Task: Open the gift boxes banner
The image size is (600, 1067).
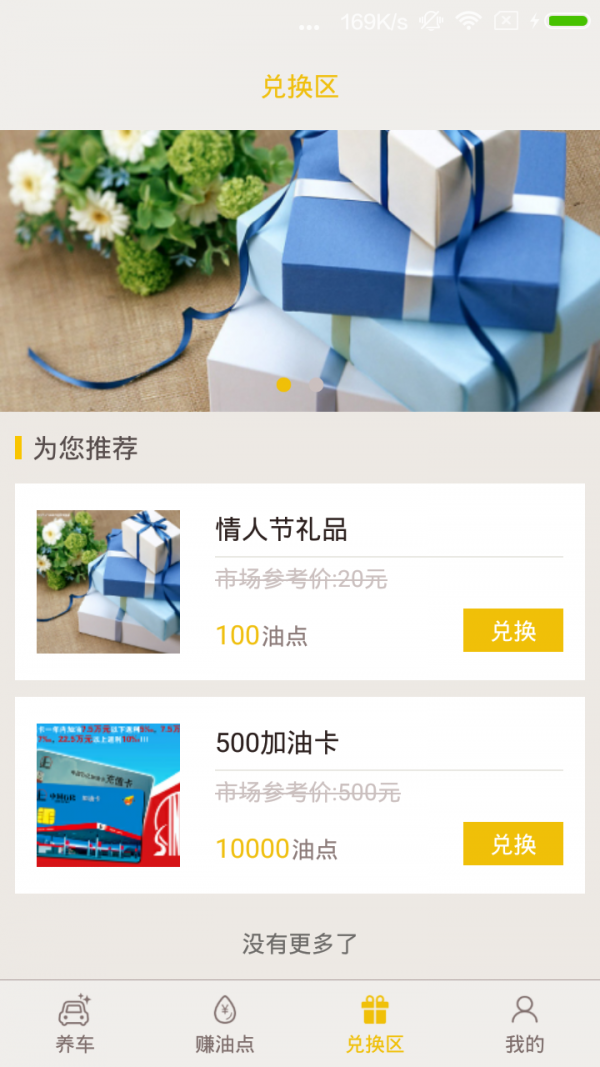Action: click(x=300, y=260)
